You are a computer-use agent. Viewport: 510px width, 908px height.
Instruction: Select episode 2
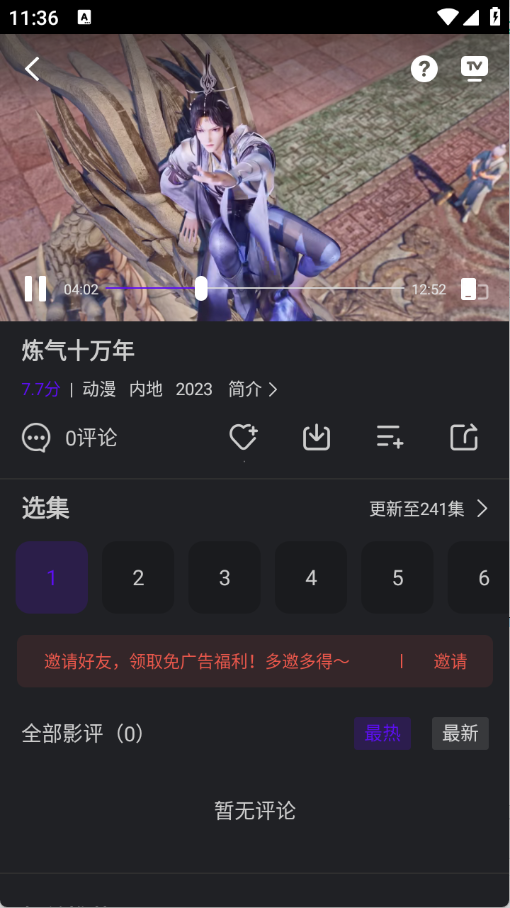tap(138, 577)
